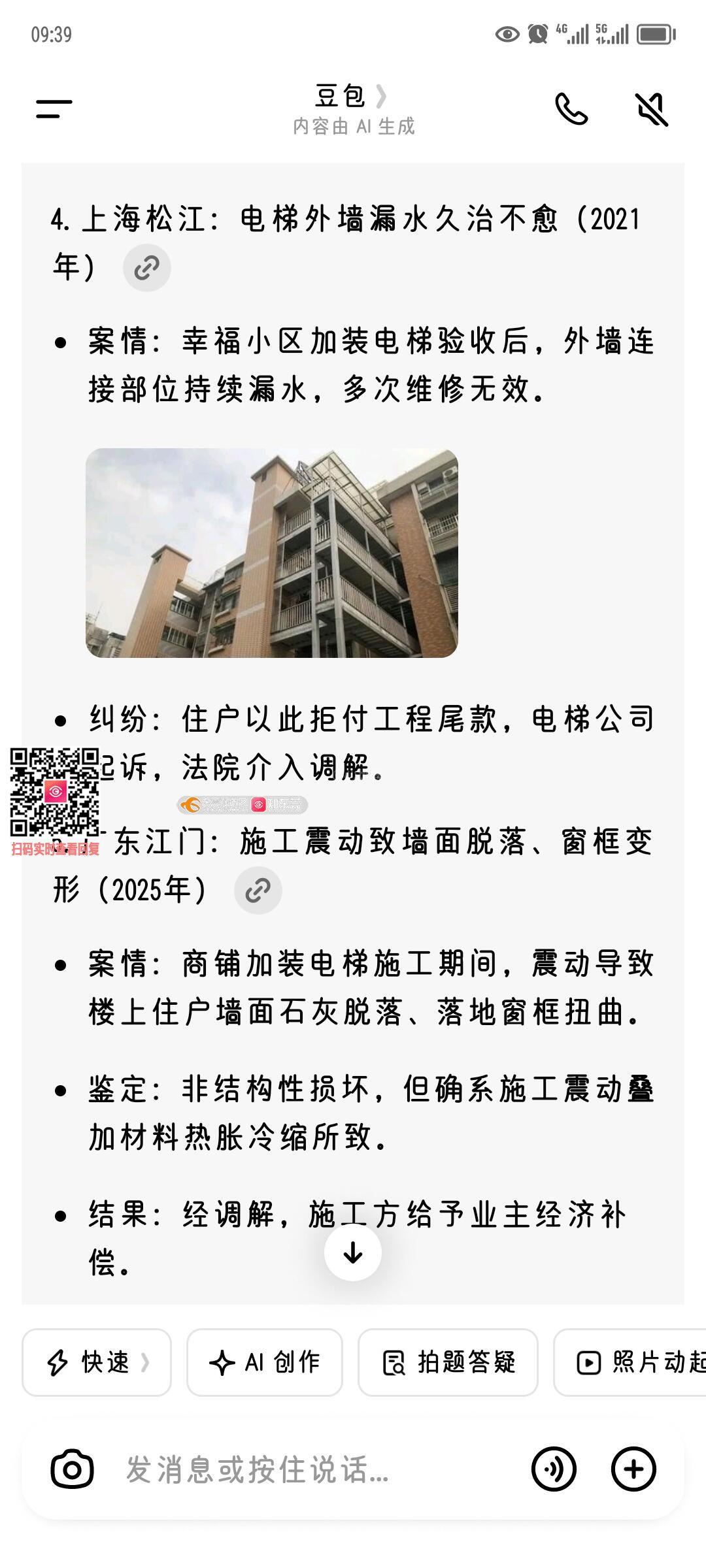Open source link for 上海松江 case
The height and width of the screenshot is (1568, 706).
[x=147, y=268]
